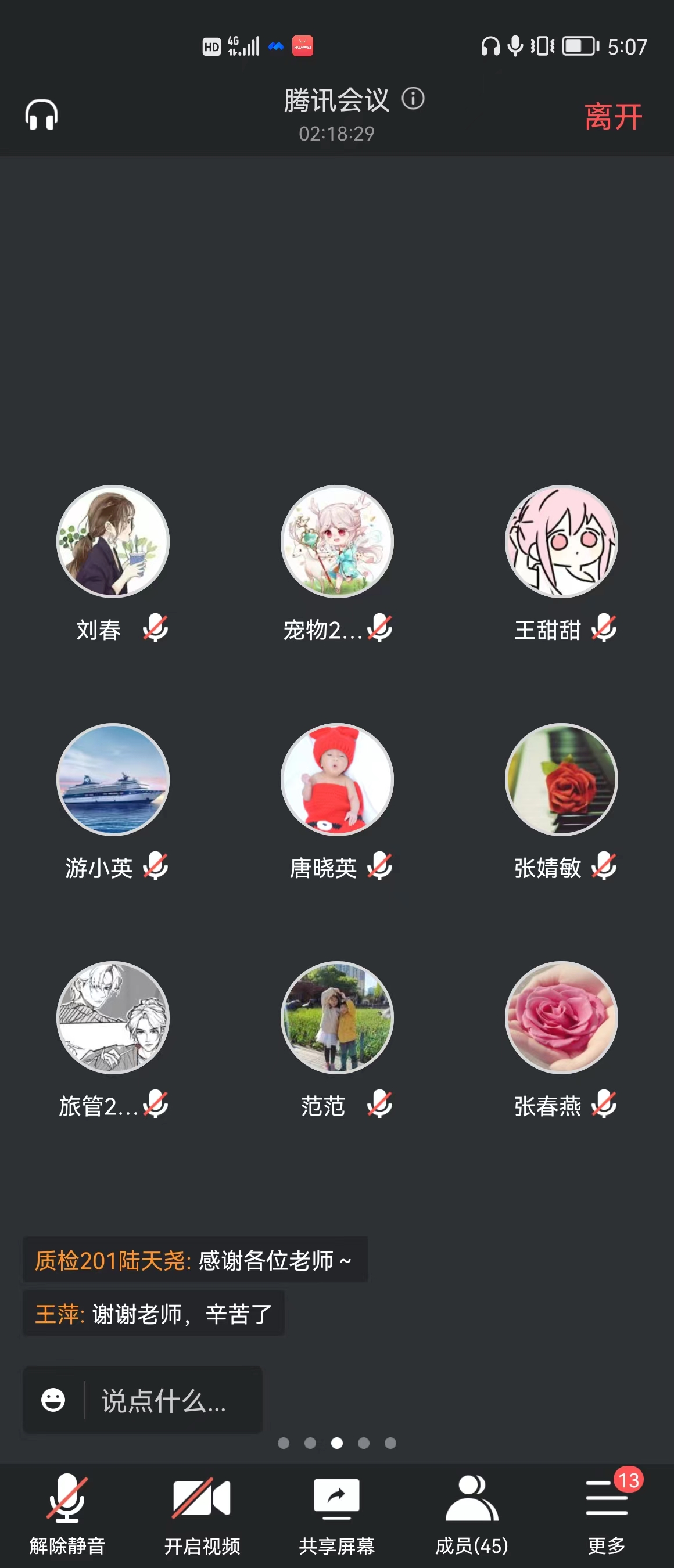Viewport: 674px width, 1568px height.
Task: Select participant 范范's avatar
Action: [336, 1017]
